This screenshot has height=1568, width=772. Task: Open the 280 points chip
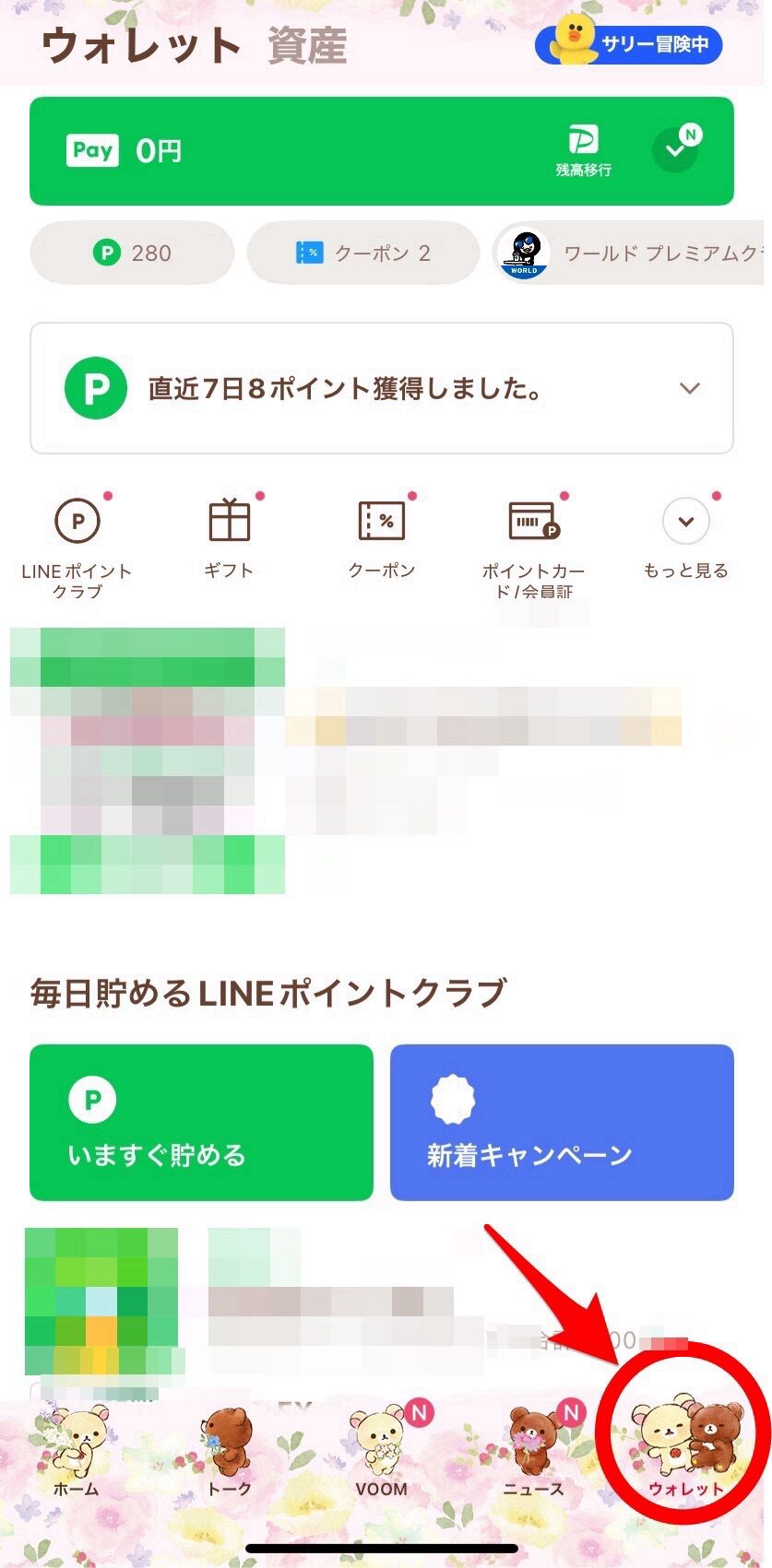tap(133, 253)
